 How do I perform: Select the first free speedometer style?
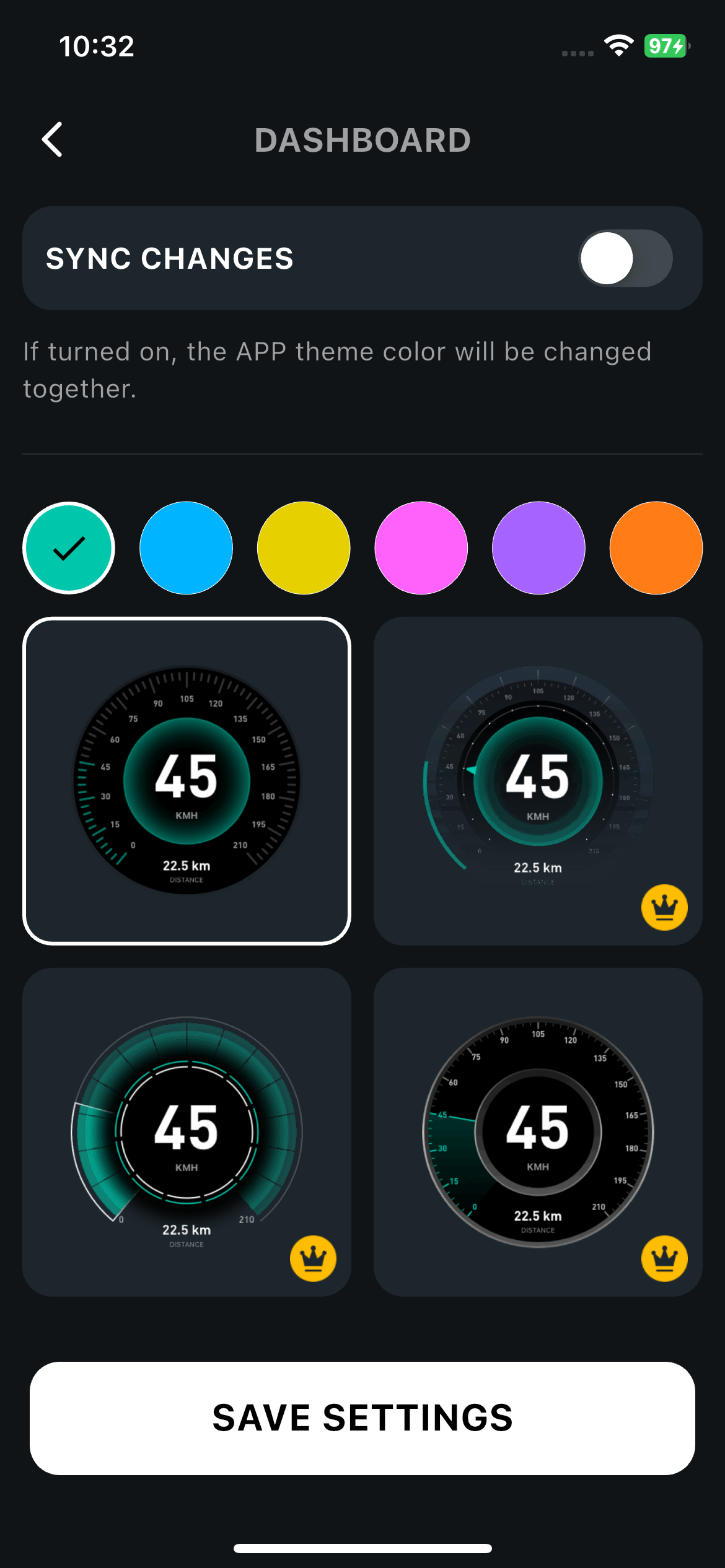187,781
